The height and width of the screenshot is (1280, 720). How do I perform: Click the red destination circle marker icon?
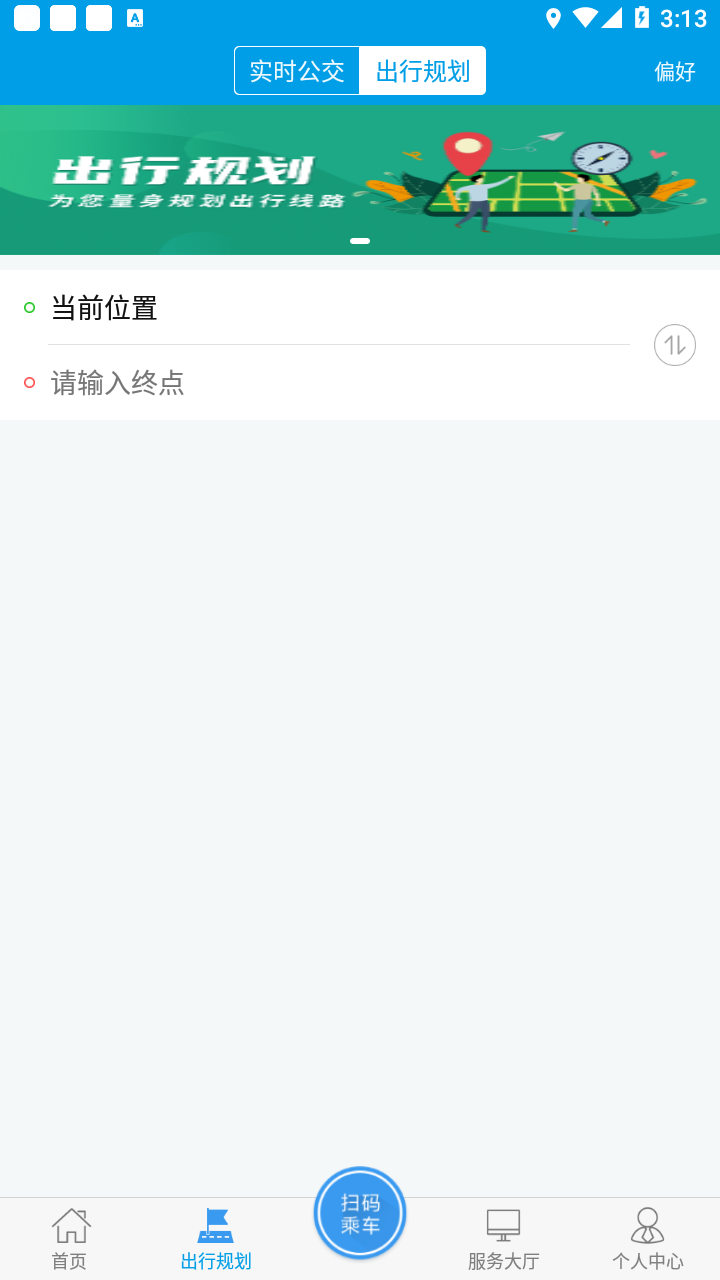(x=27, y=382)
